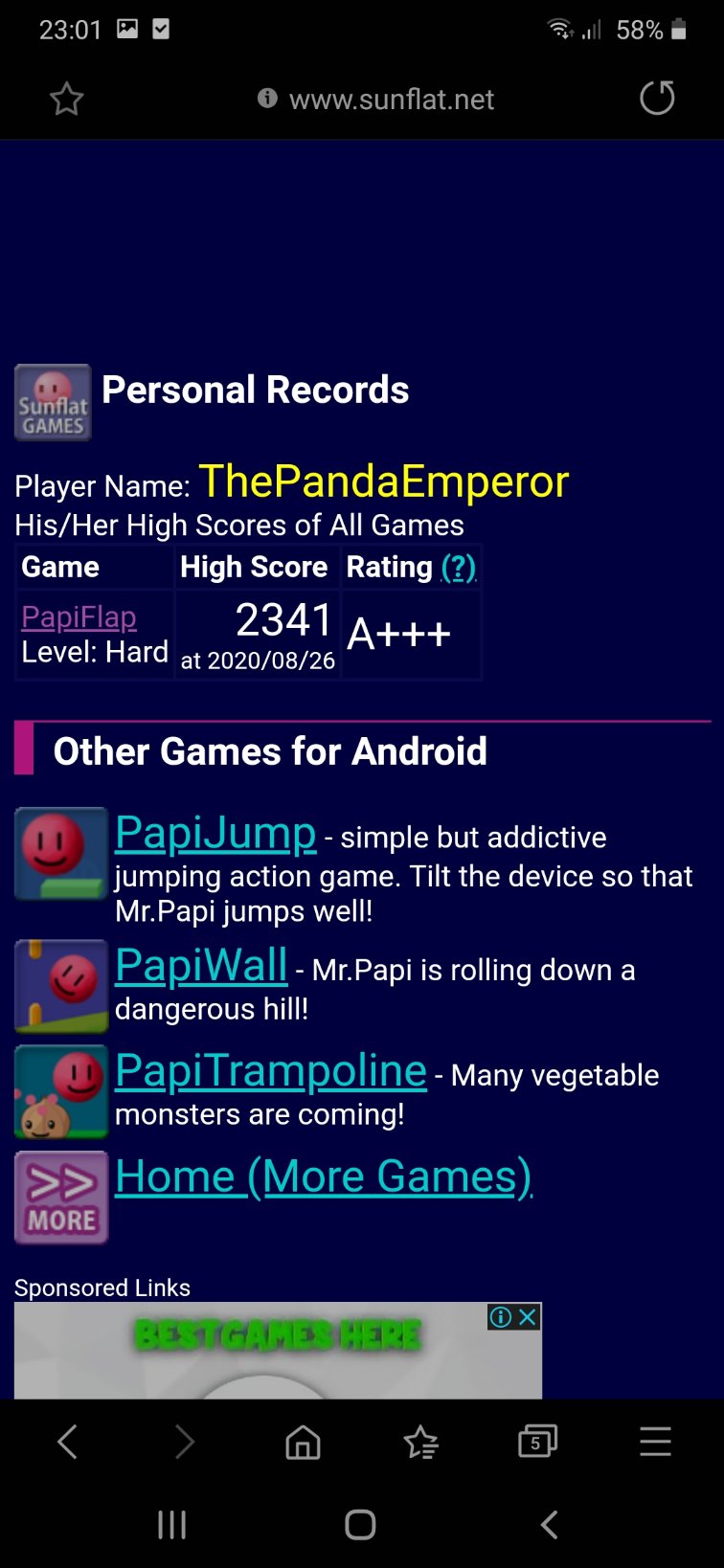Image resolution: width=724 pixels, height=1568 pixels.
Task: Open the PapiTrampoline game link
Action: (270, 1070)
